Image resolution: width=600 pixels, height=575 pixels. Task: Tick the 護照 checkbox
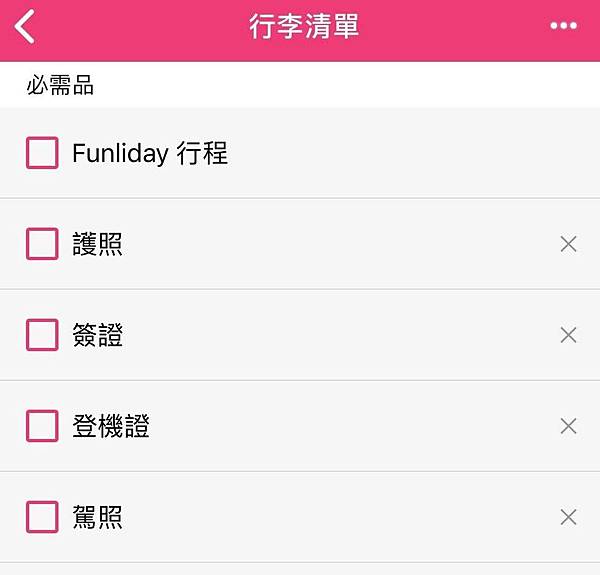tap(42, 244)
